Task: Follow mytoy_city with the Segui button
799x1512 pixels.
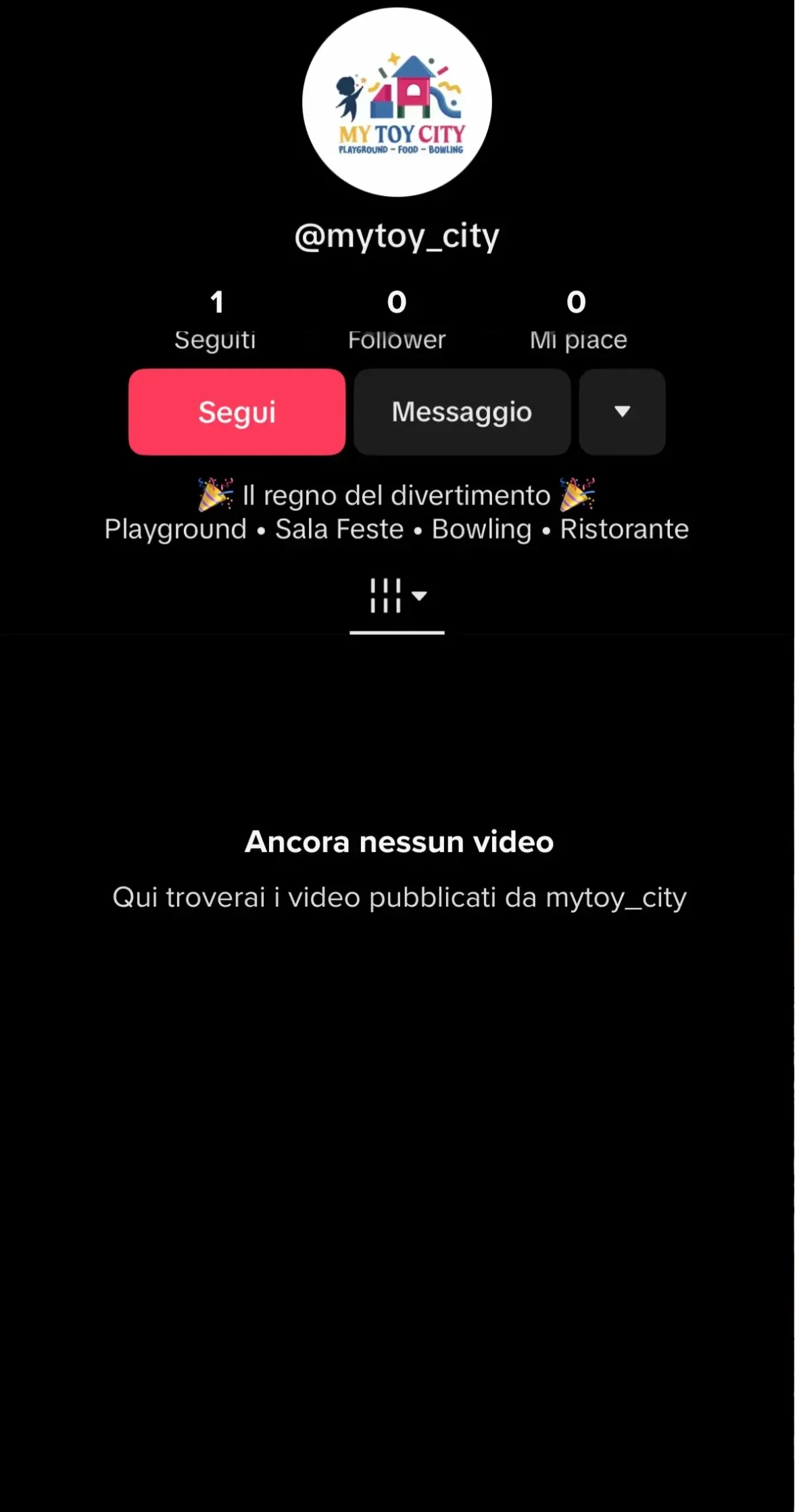Action: point(237,411)
